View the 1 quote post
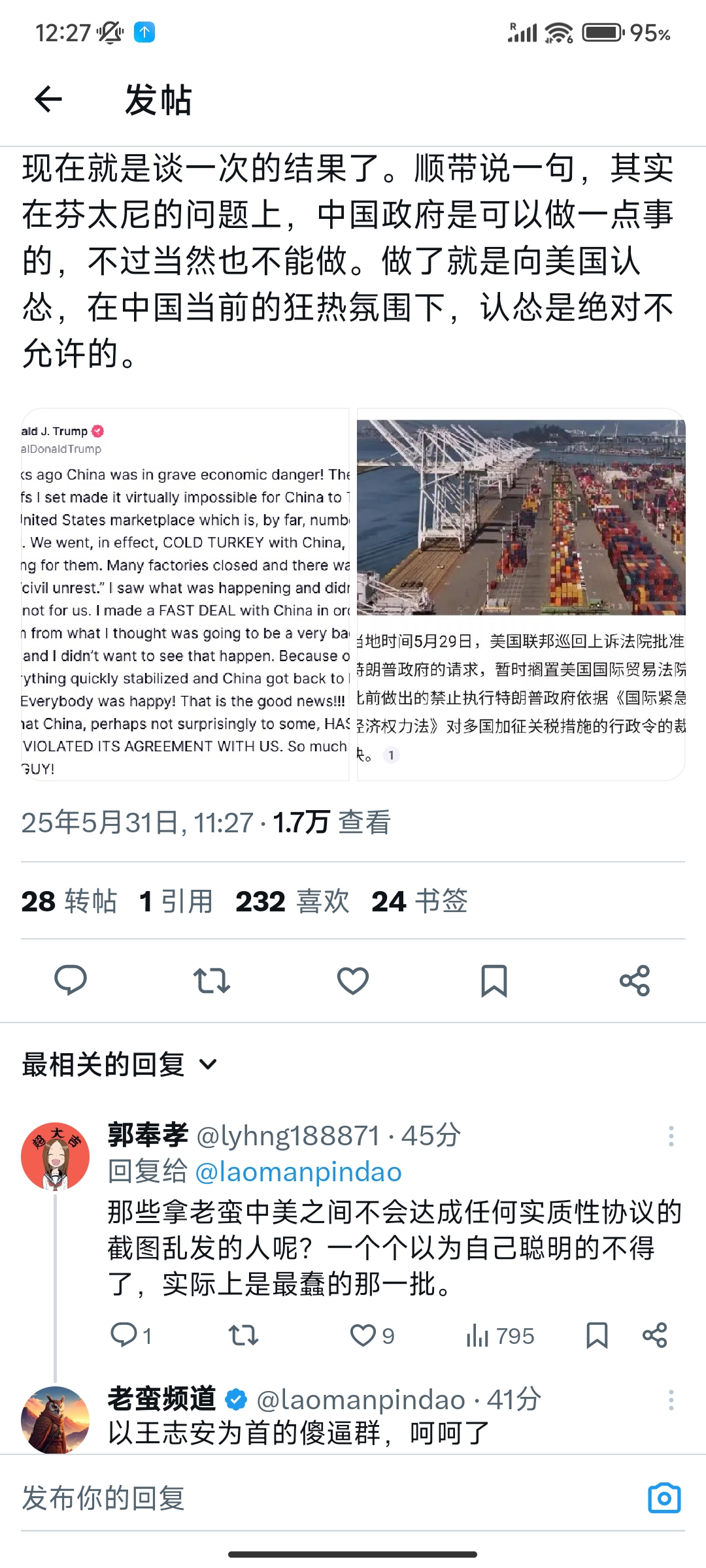Image resolution: width=706 pixels, height=1568 pixels. (x=176, y=902)
